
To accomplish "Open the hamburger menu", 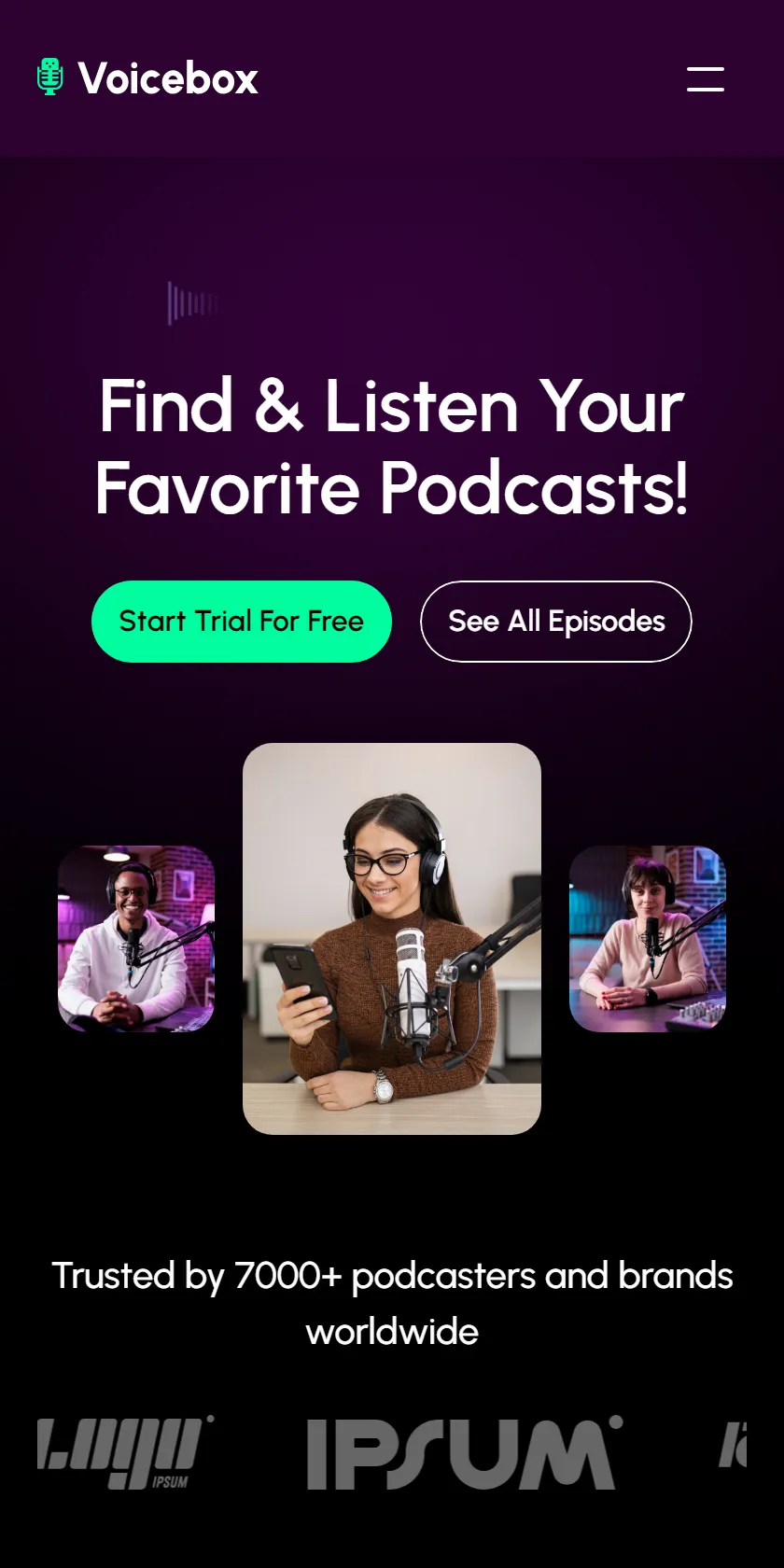I will coord(706,78).
